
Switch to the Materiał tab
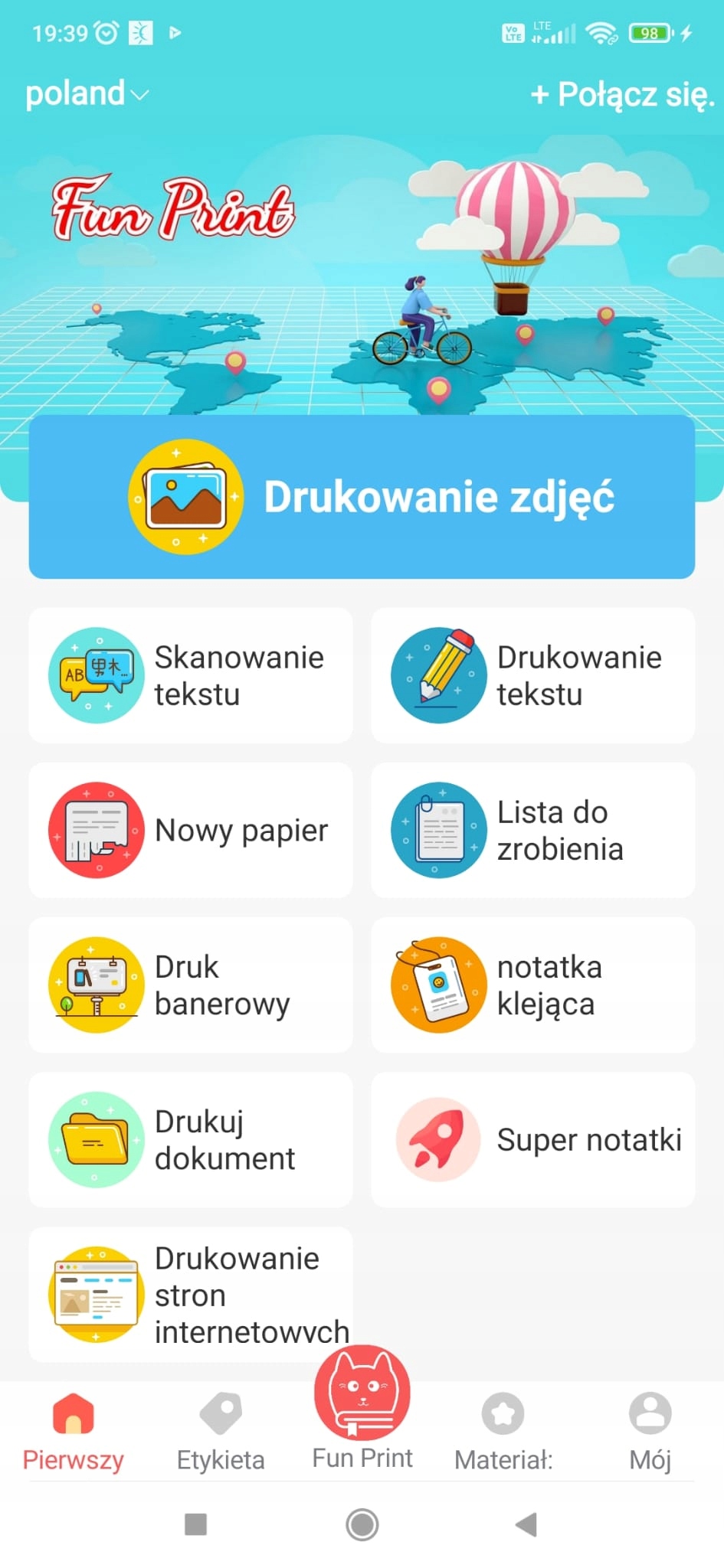(x=503, y=1432)
